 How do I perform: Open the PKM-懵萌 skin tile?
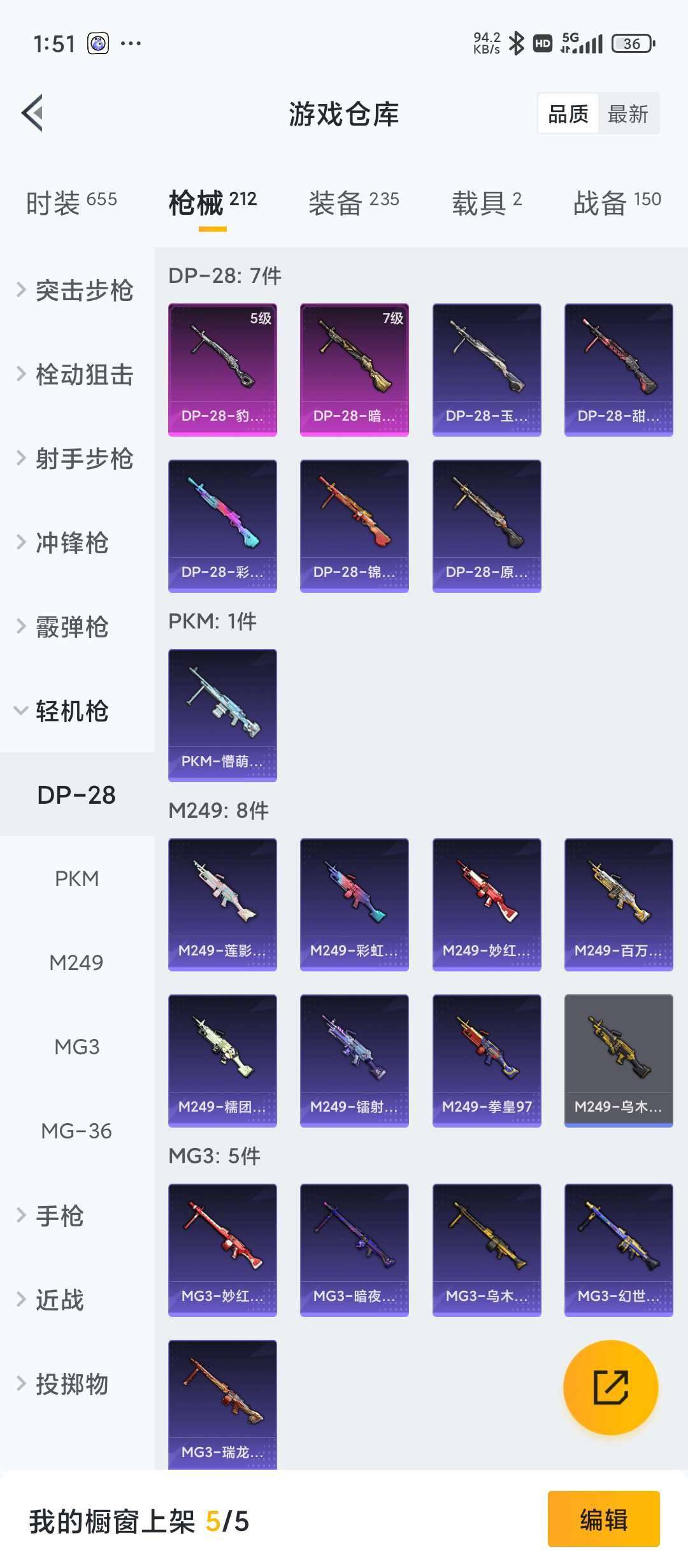222,715
